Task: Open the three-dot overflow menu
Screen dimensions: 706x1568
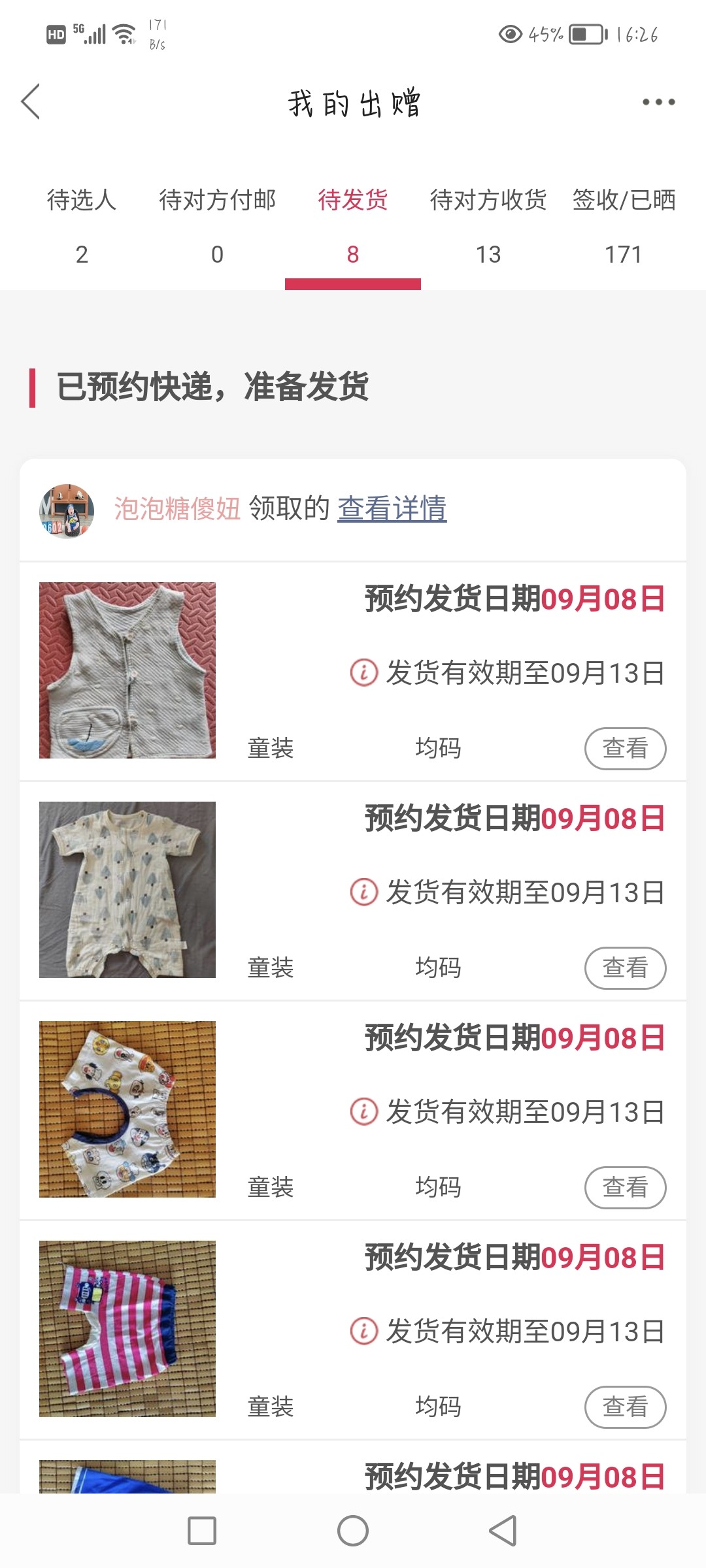Action: [x=658, y=102]
